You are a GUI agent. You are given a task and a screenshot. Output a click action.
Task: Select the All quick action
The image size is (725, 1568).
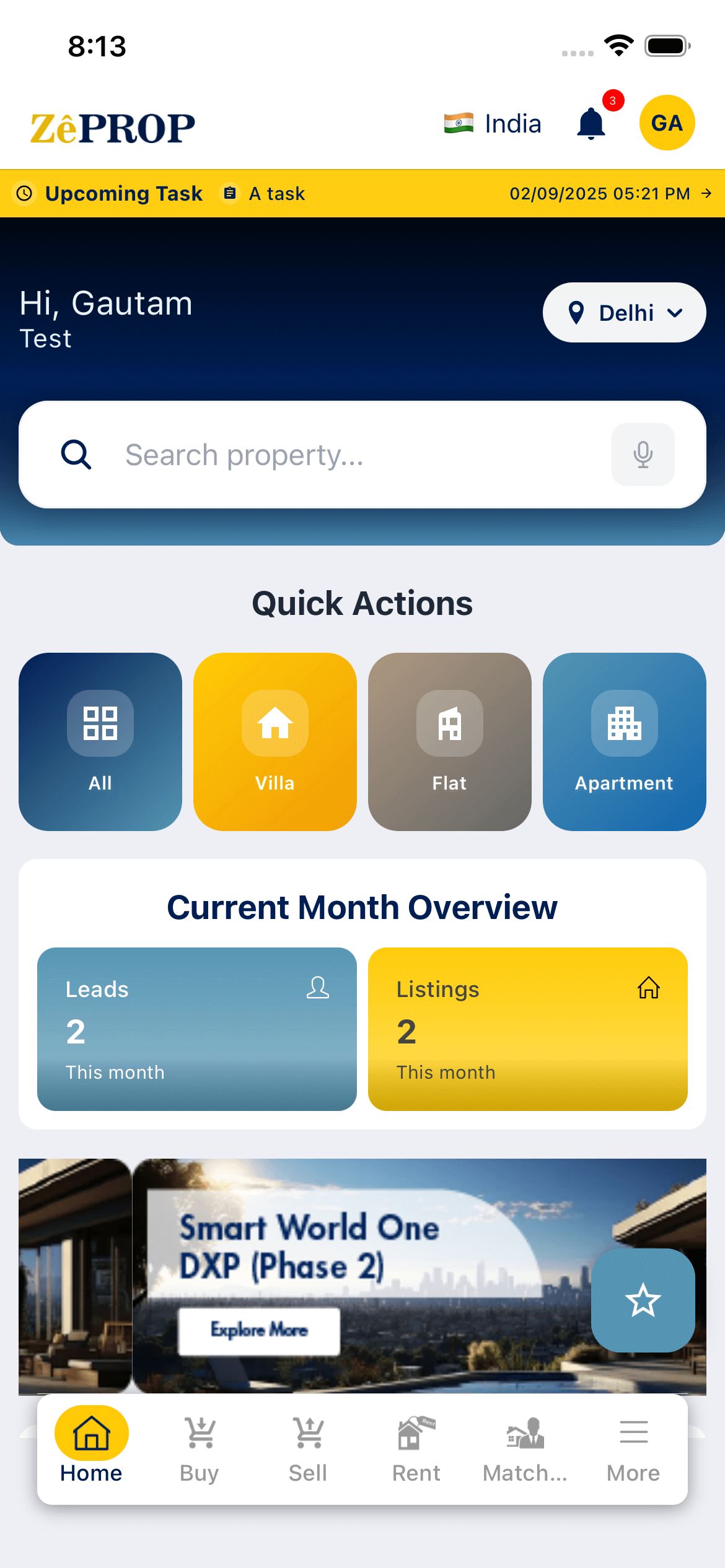pyautogui.click(x=100, y=741)
